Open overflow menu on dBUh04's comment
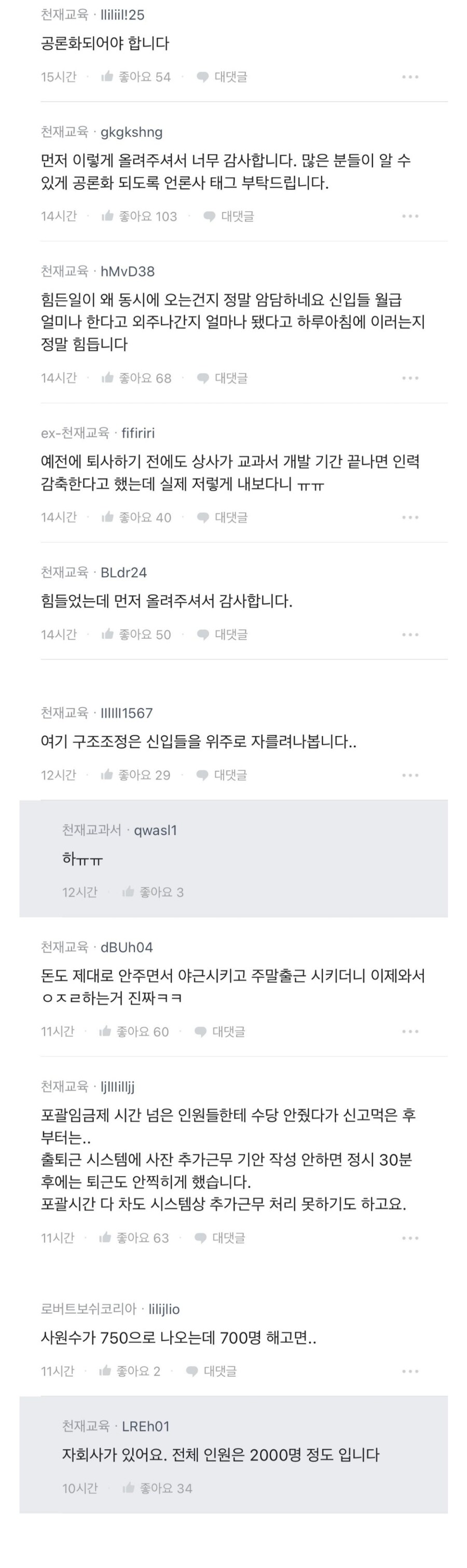Image resolution: width=467 pixels, height=1568 pixels. click(410, 1031)
